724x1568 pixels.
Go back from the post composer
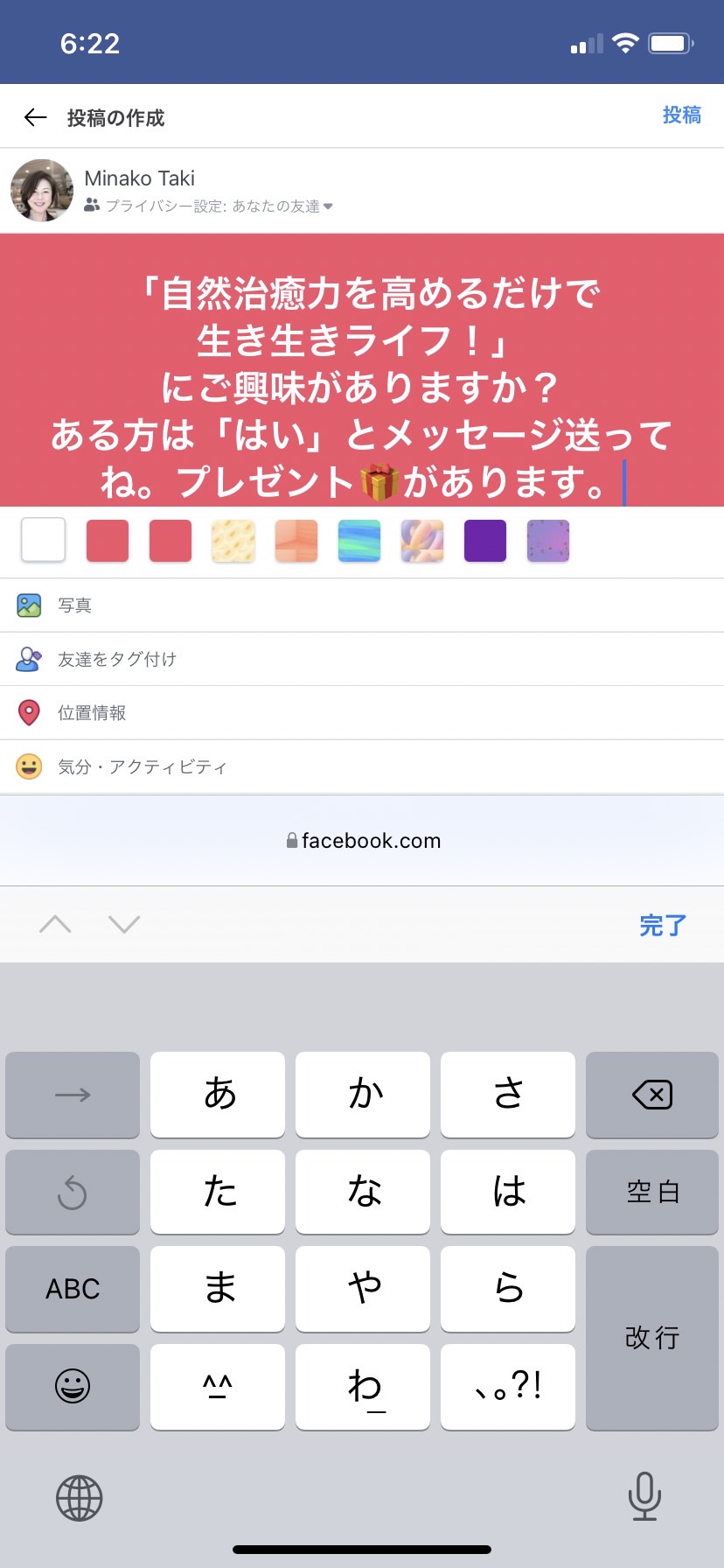pyautogui.click(x=35, y=117)
